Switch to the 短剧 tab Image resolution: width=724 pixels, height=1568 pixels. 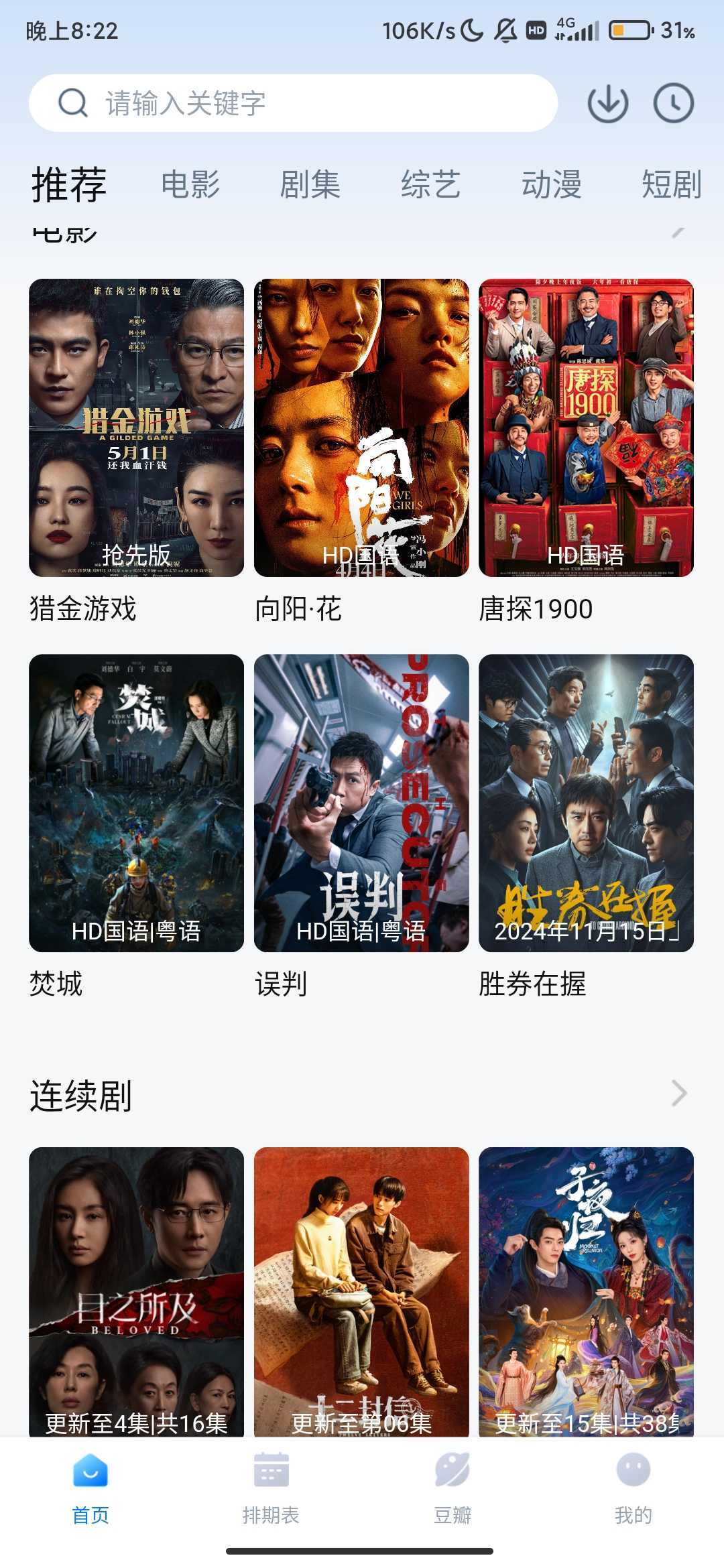(x=671, y=184)
